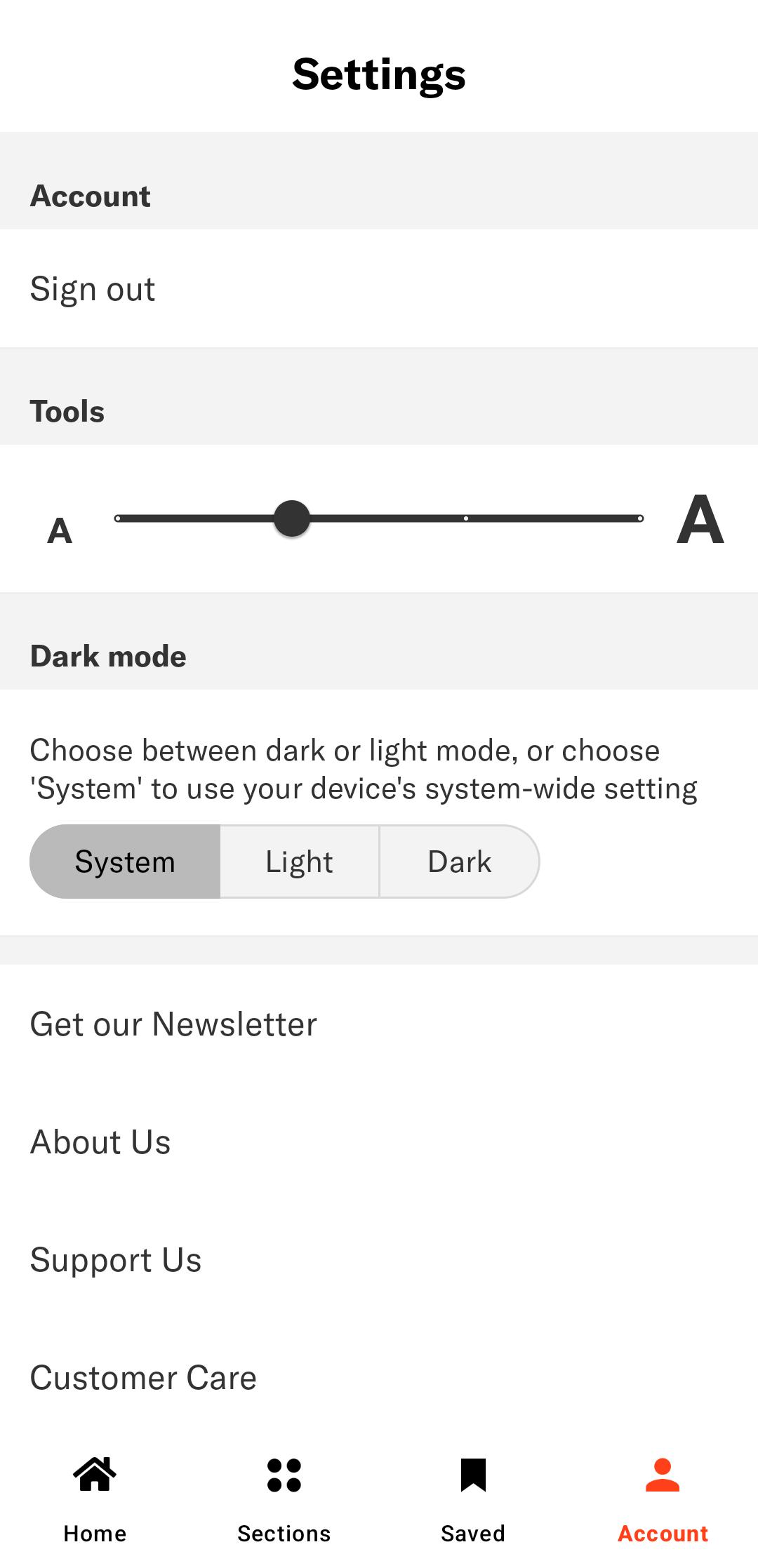The height and width of the screenshot is (1568, 758).
Task: Open Customer Care
Action: (x=379, y=1377)
